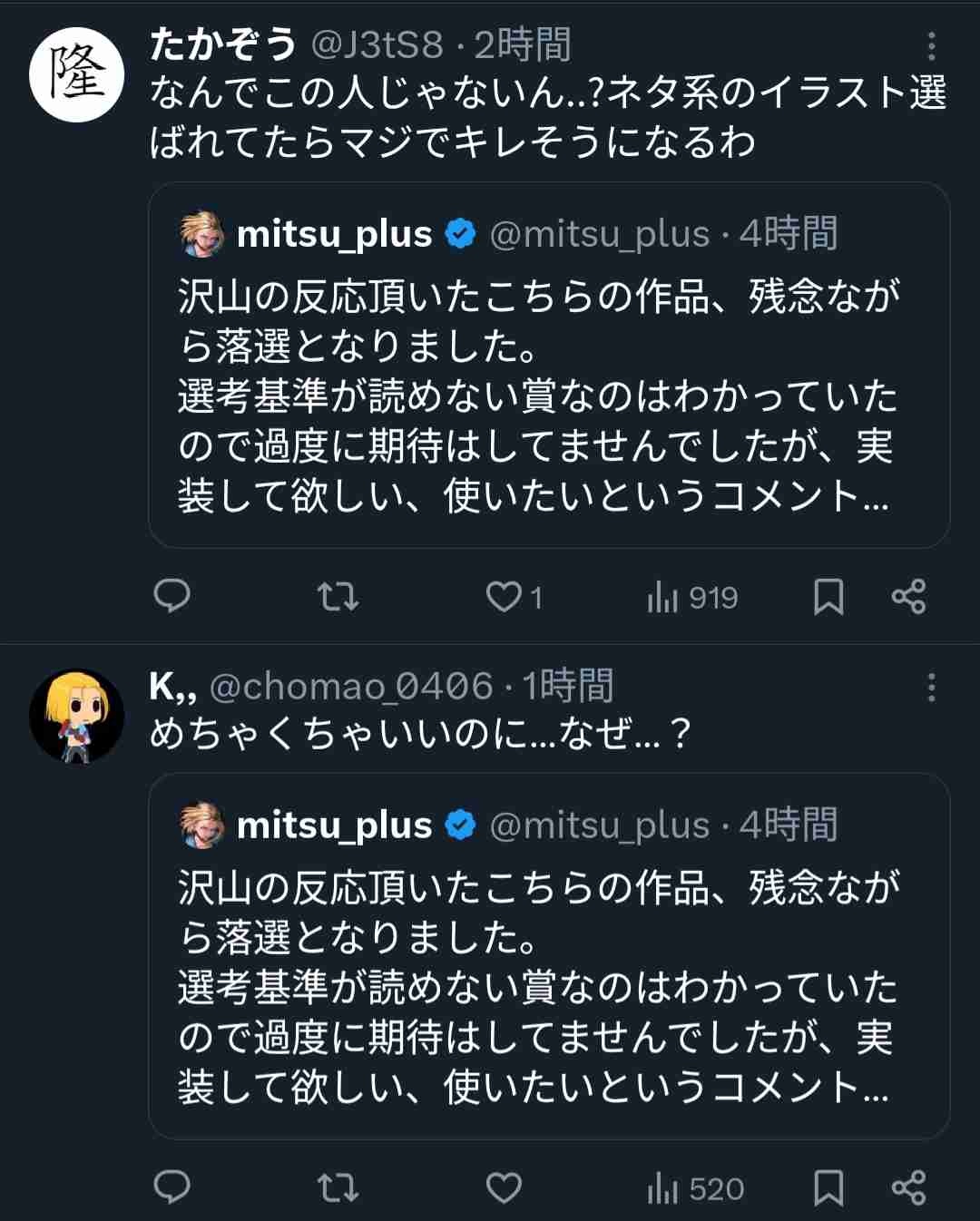This screenshot has width=980, height=1221.
Task: Reply to たかぞう's post
Action: (171, 596)
